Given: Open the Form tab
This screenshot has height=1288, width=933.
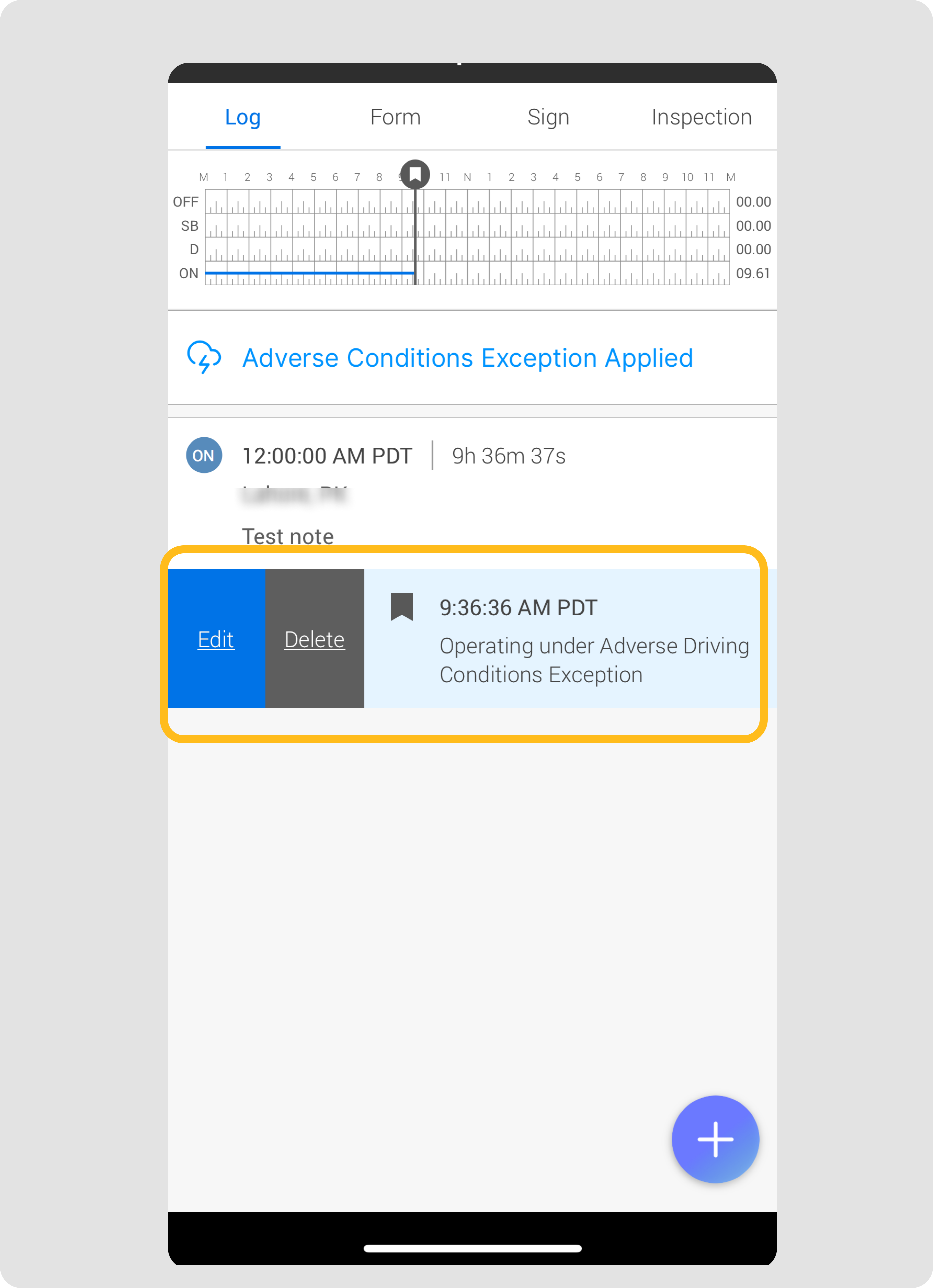Looking at the screenshot, I should coord(395,118).
